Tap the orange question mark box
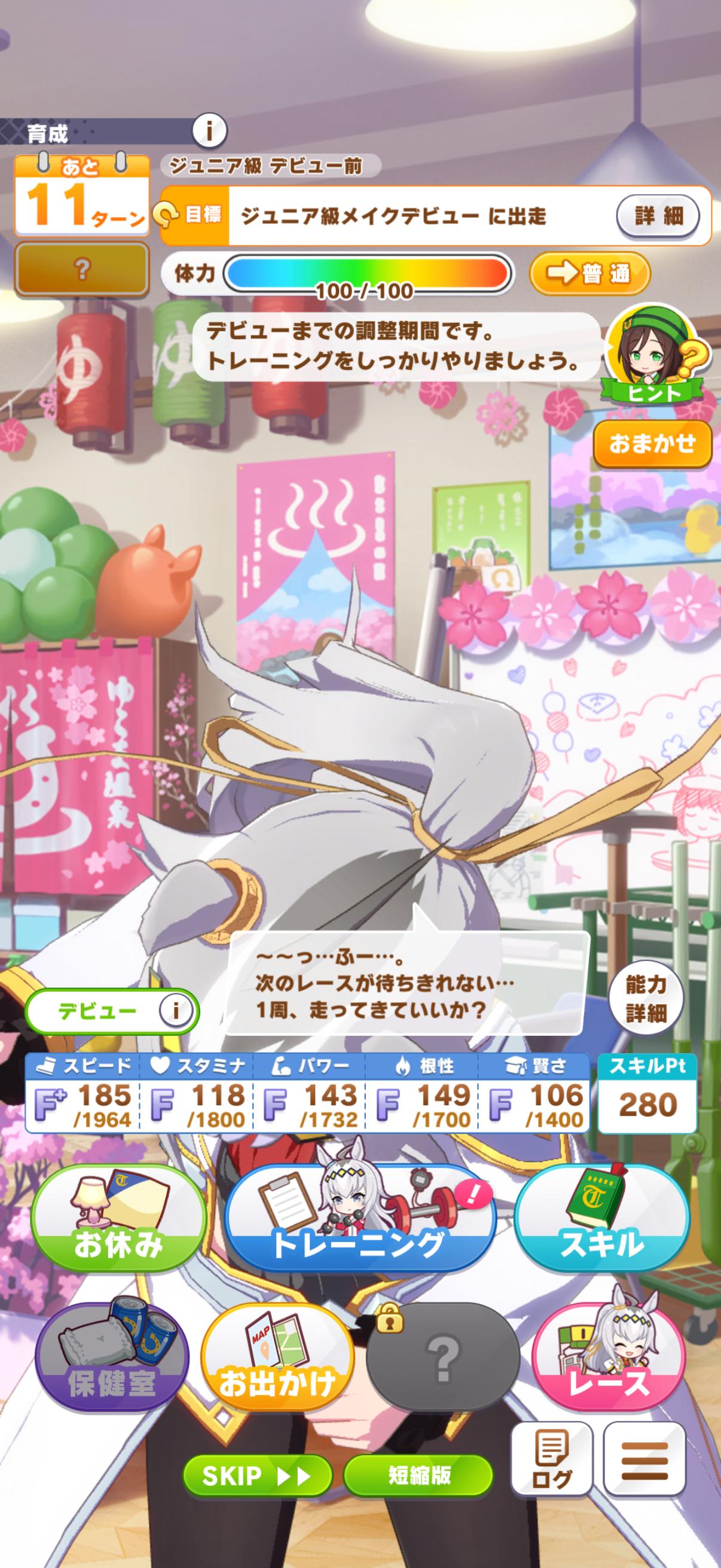Viewport: 721px width, 1568px height. coord(82,269)
